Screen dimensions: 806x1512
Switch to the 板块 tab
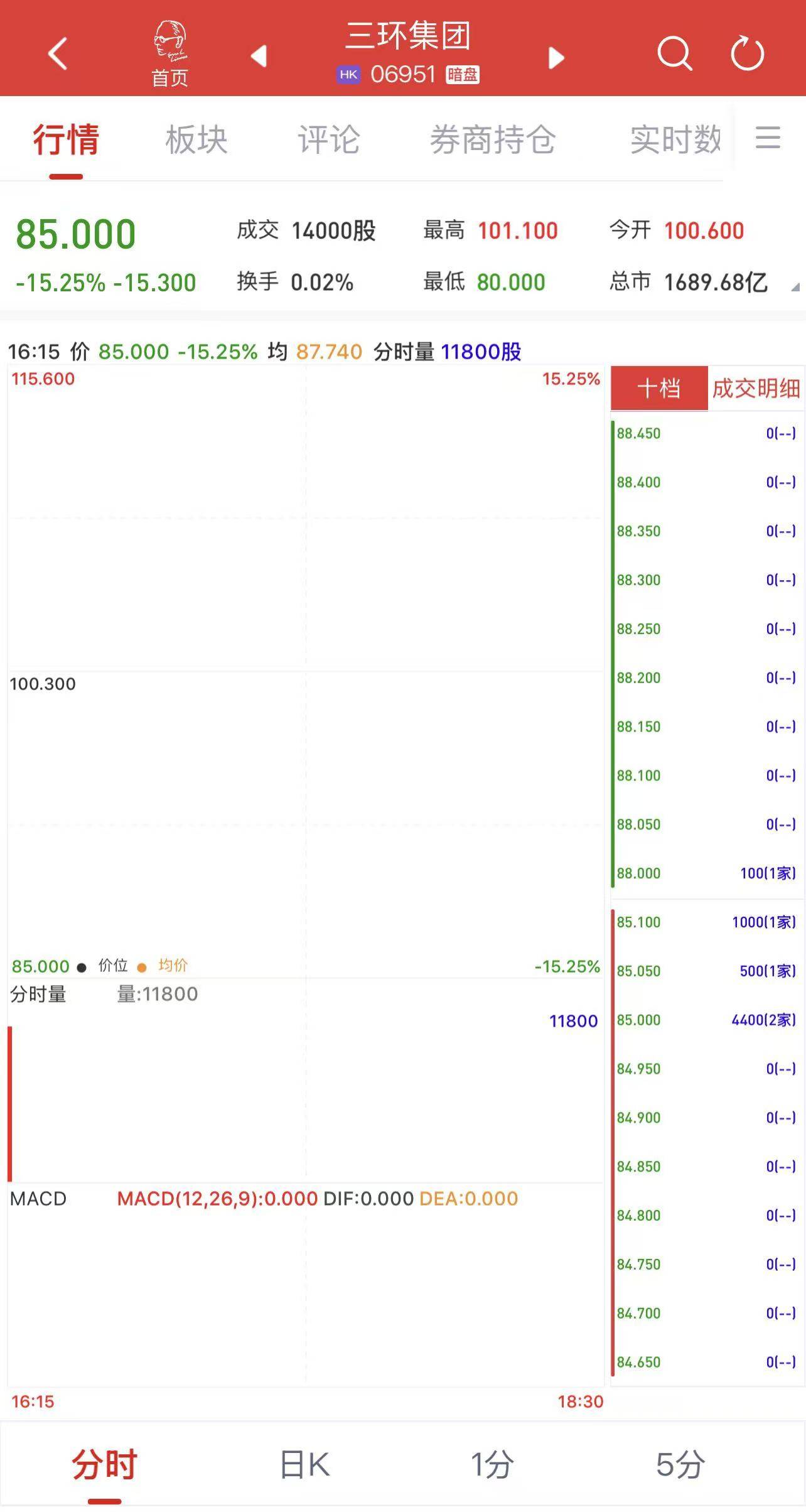(x=196, y=139)
